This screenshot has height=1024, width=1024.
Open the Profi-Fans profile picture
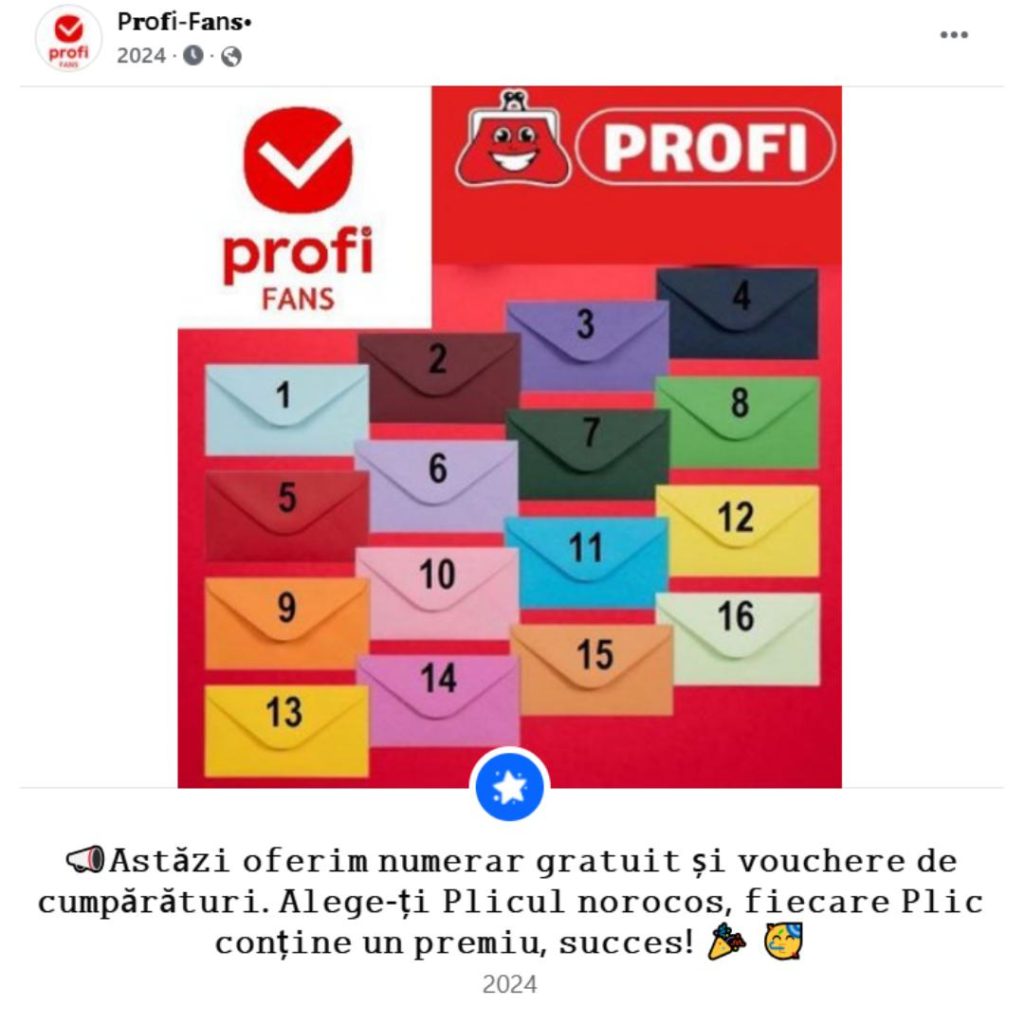tap(69, 38)
